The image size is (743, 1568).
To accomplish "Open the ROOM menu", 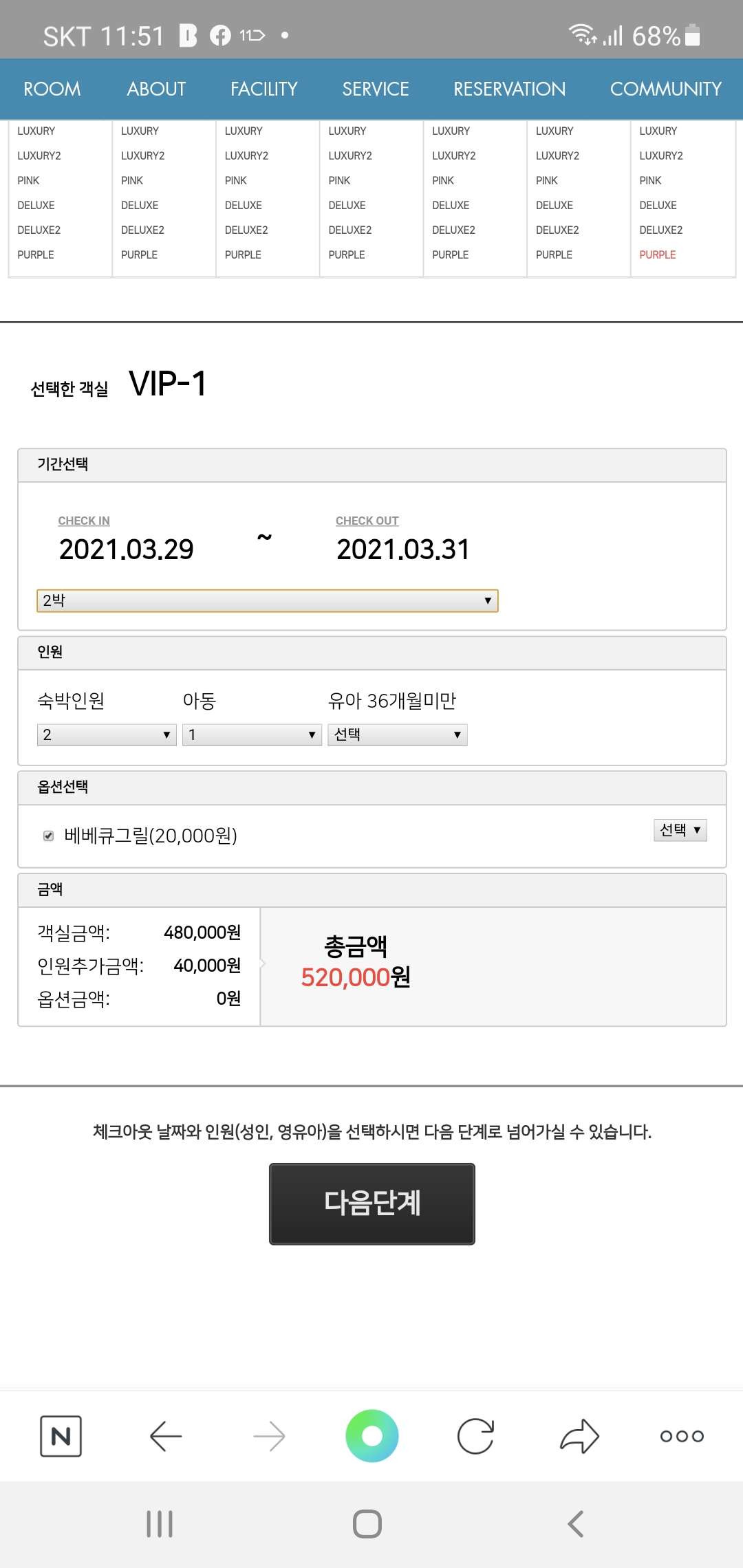I will [52, 89].
